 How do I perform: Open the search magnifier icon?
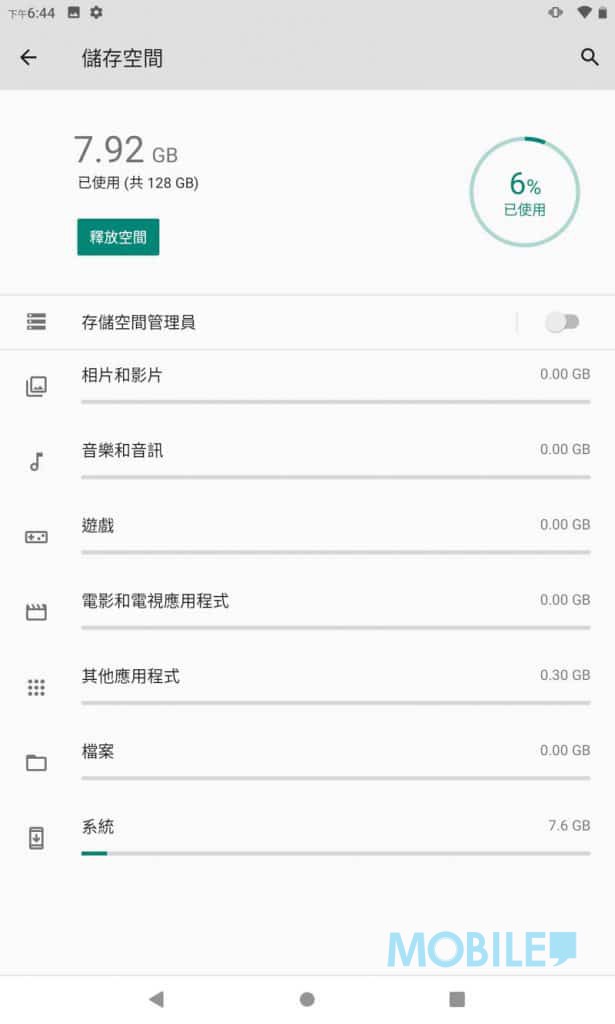click(590, 57)
